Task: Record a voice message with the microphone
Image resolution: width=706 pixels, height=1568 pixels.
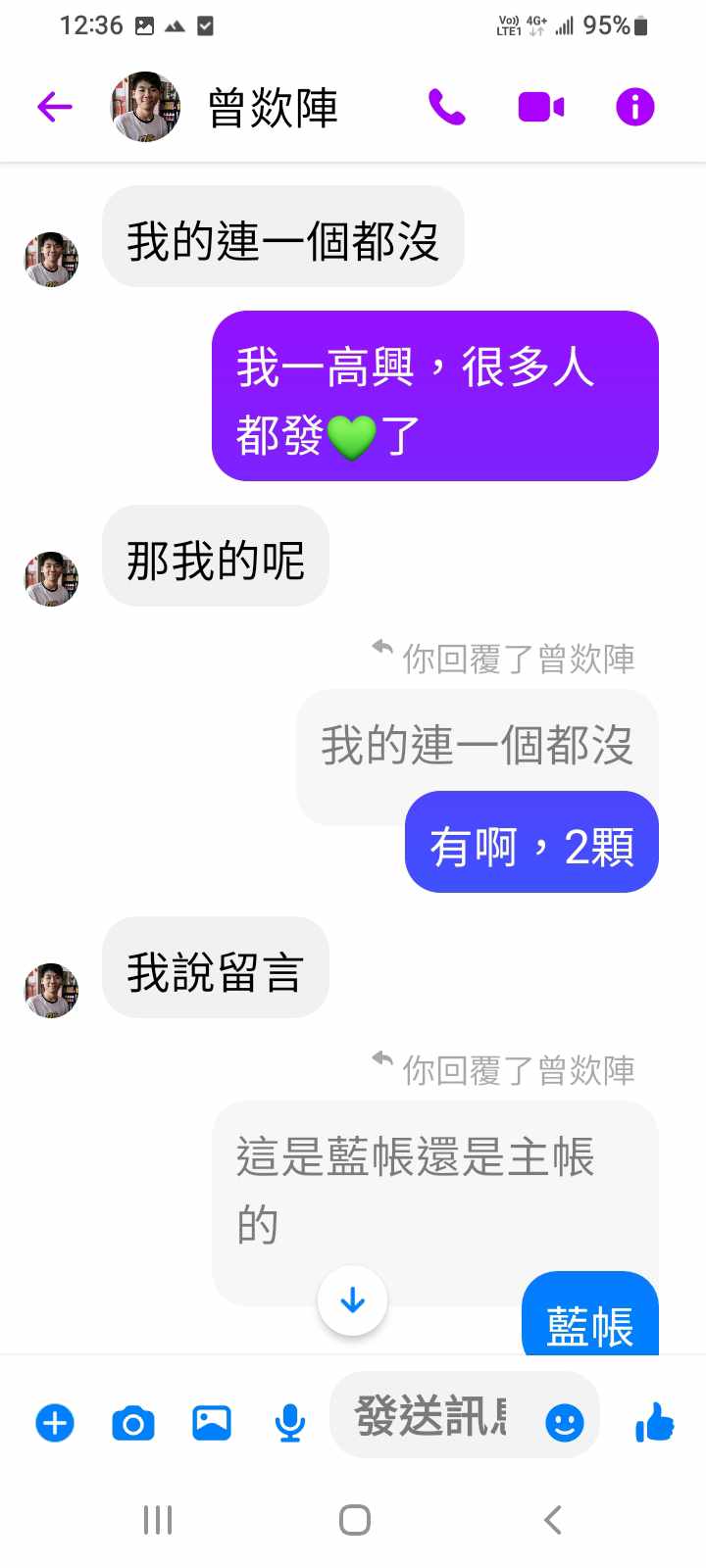Action: [x=289, y=1422]
